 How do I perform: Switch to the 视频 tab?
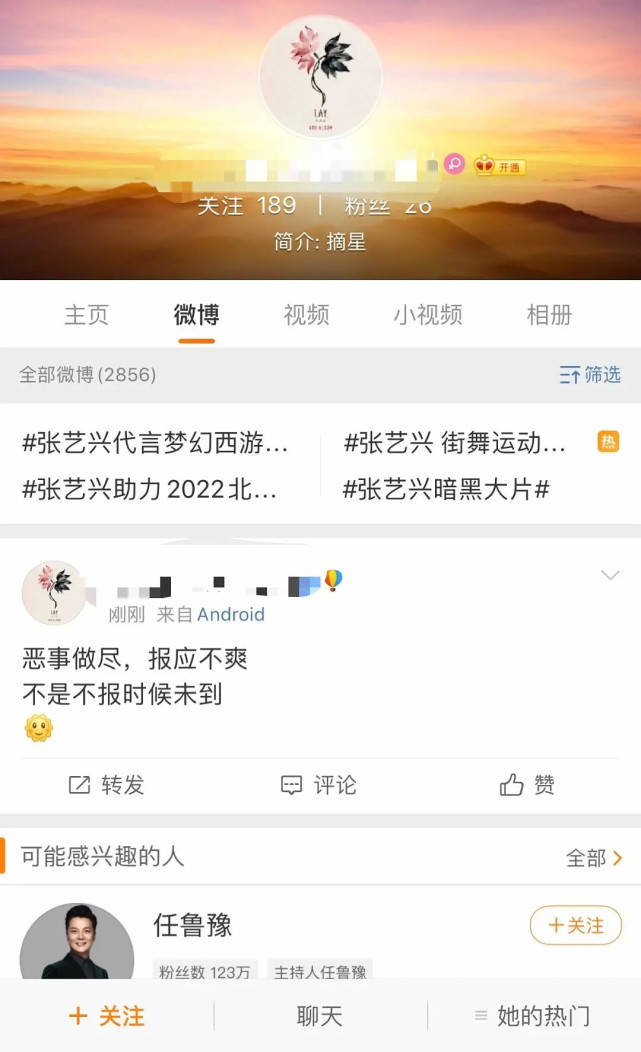[x=306, y=315]
